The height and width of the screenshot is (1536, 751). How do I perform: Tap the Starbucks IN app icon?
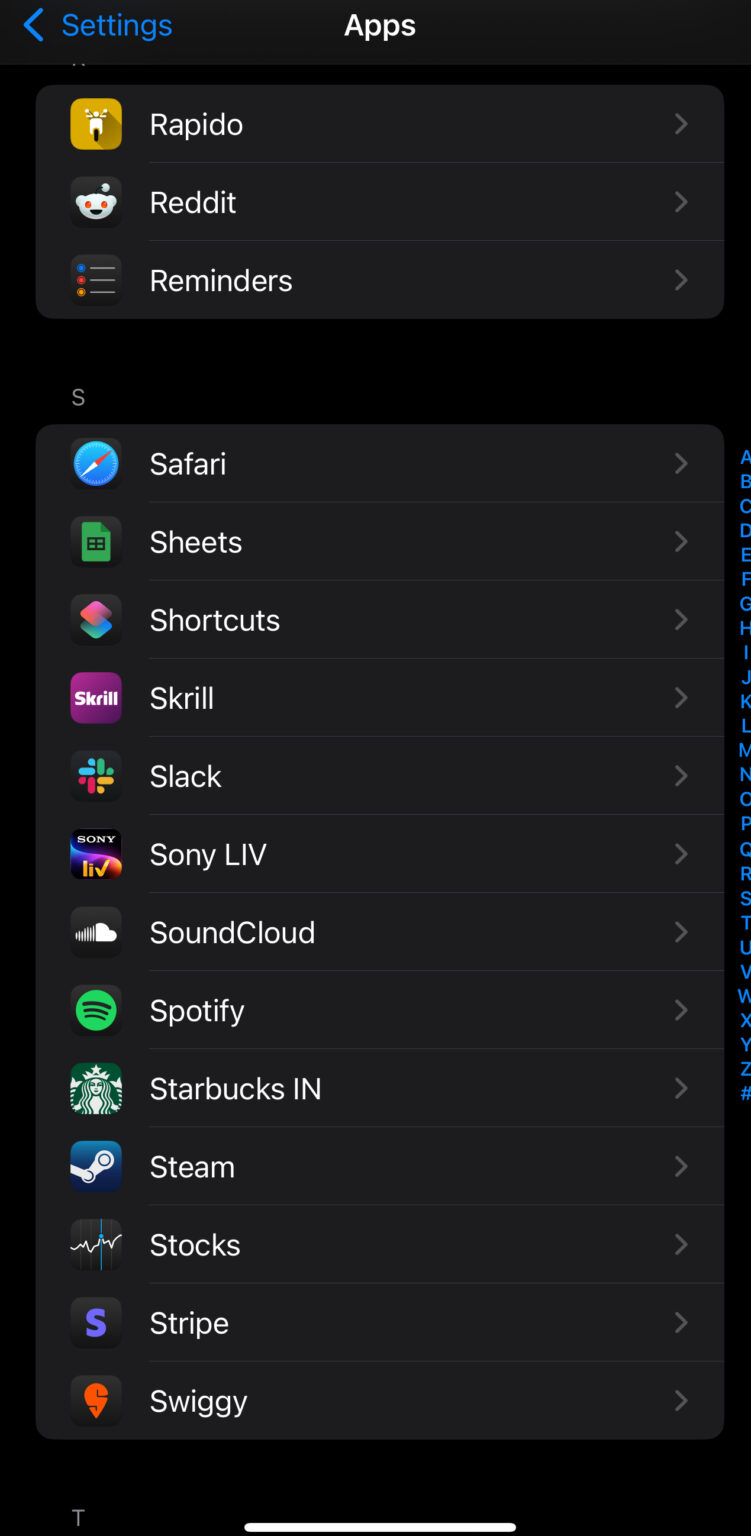tap(95, 1088)
